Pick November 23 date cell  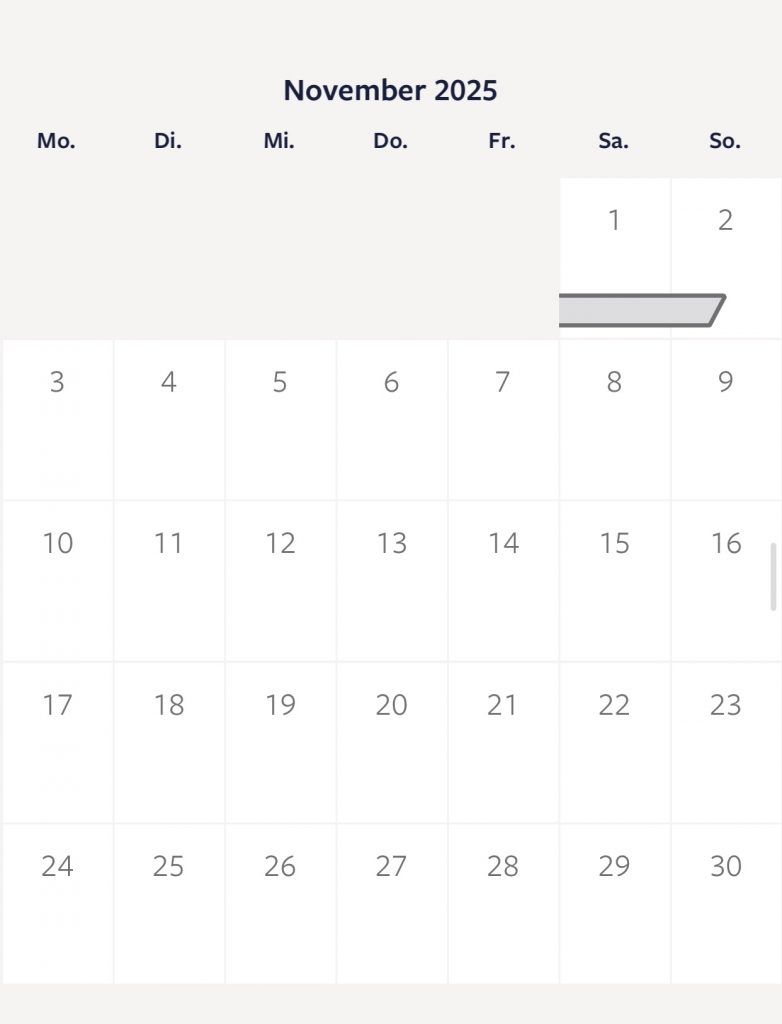click(x=725, y=742)
